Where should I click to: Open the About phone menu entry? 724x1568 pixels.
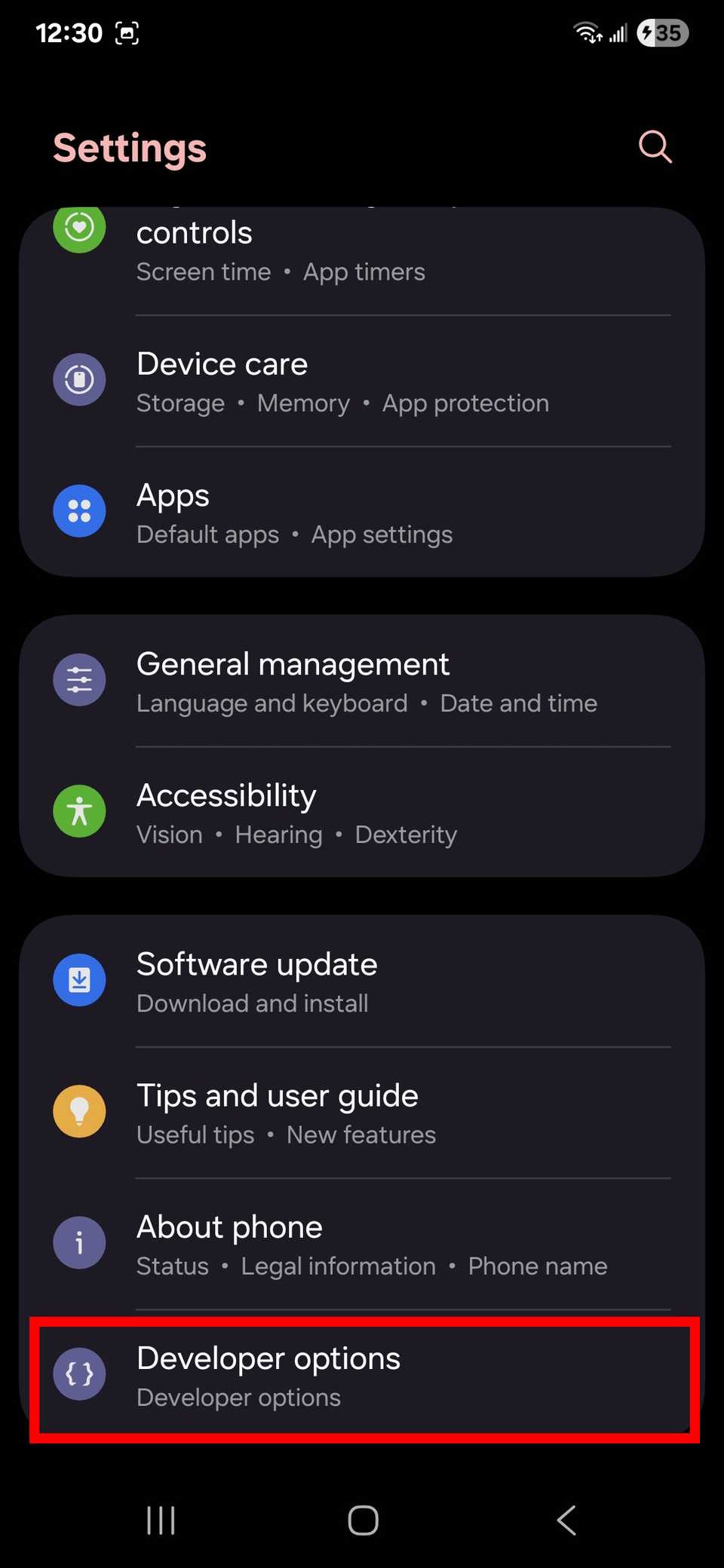pyautogui.click(x=362, y=1244)
